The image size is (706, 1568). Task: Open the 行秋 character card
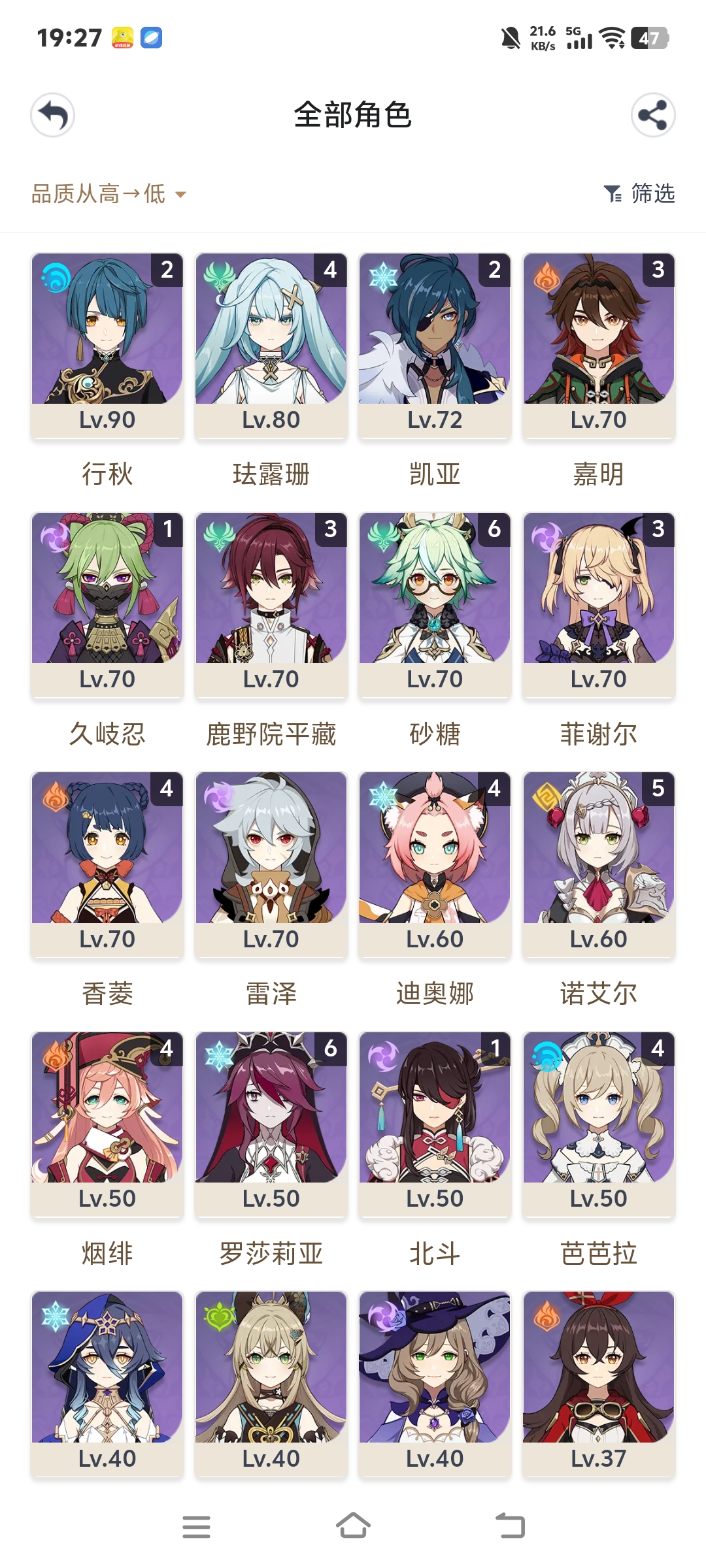coord(106,333)
